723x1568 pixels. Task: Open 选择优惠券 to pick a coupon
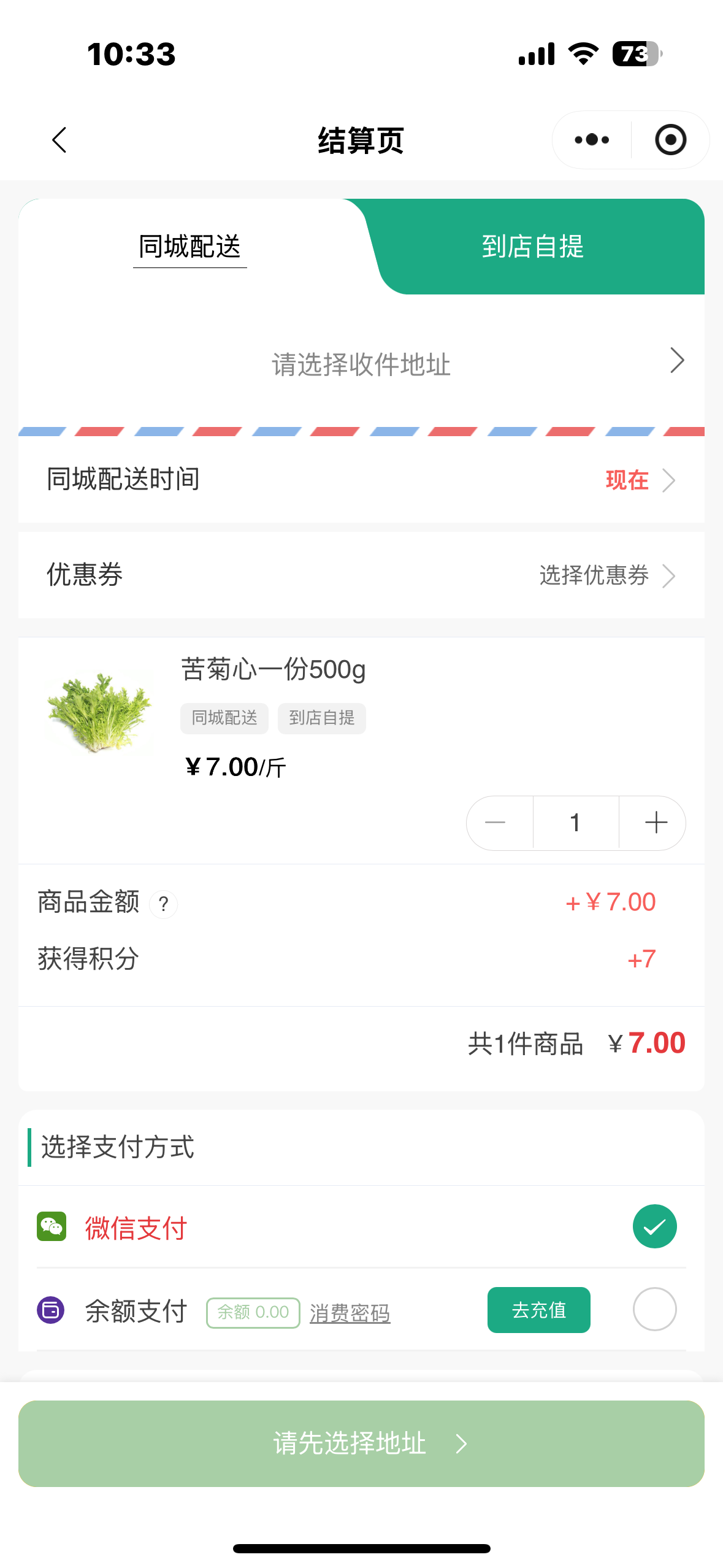point(606,575)
